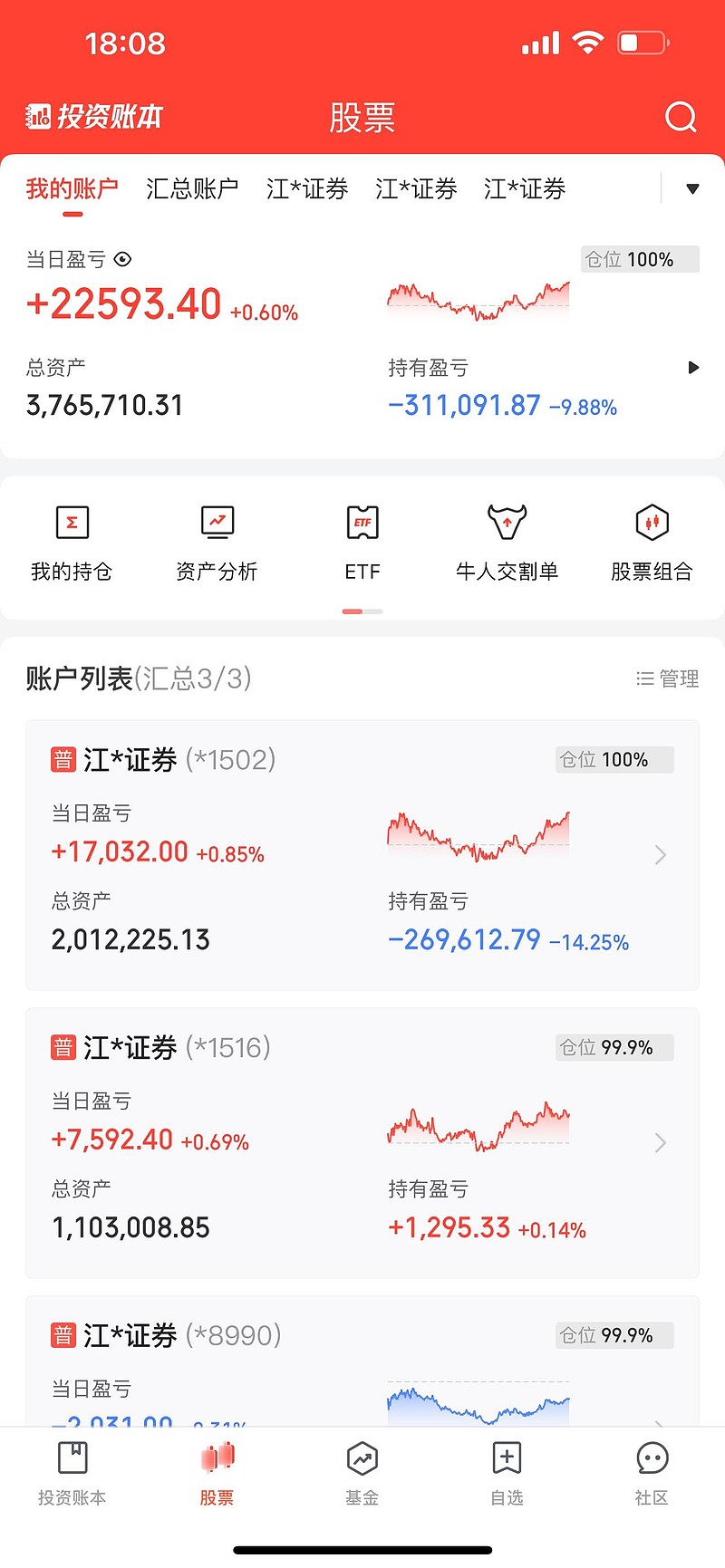Expand the account tabs dropdown arrow
This screenshot has height=1568, width=725.
pos(691,188)
